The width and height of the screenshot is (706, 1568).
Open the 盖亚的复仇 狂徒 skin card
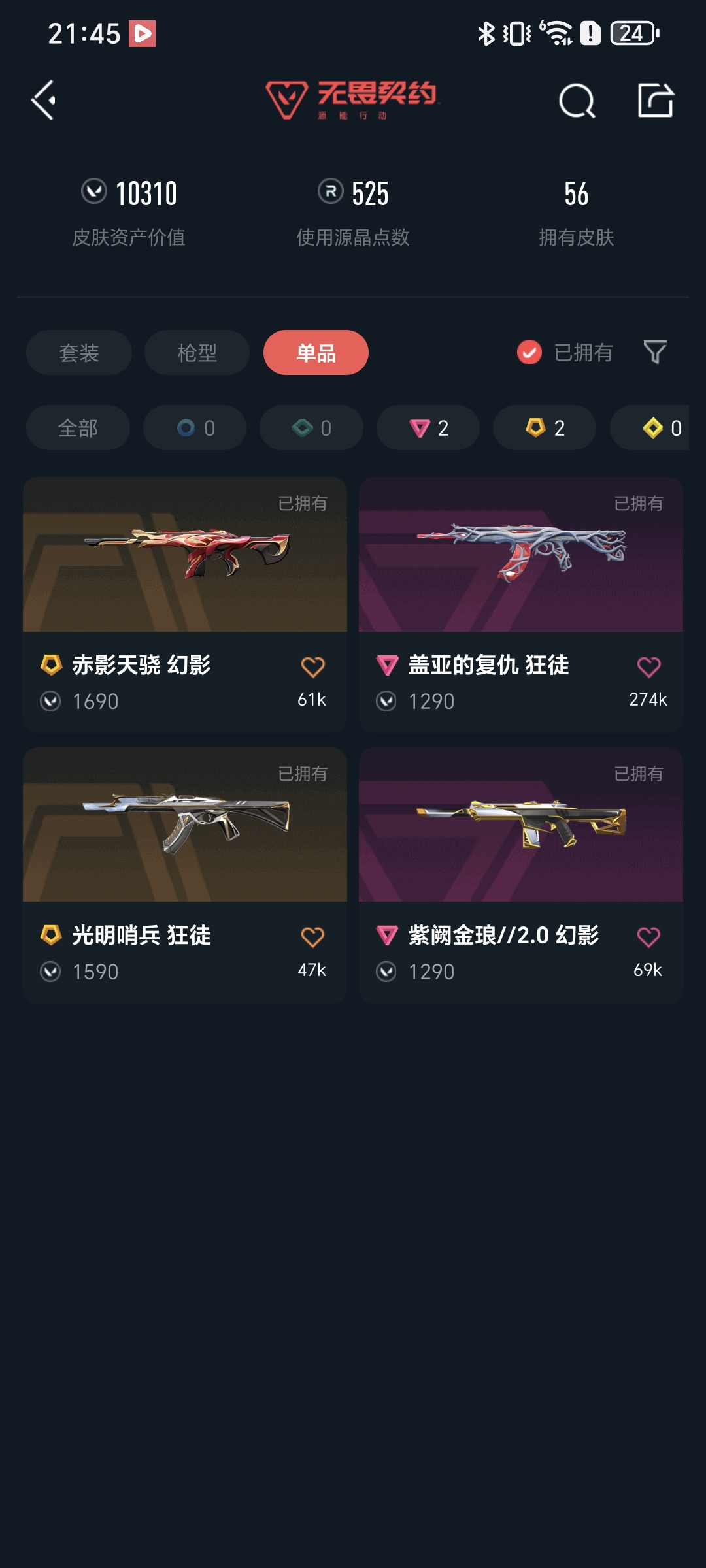521,604
